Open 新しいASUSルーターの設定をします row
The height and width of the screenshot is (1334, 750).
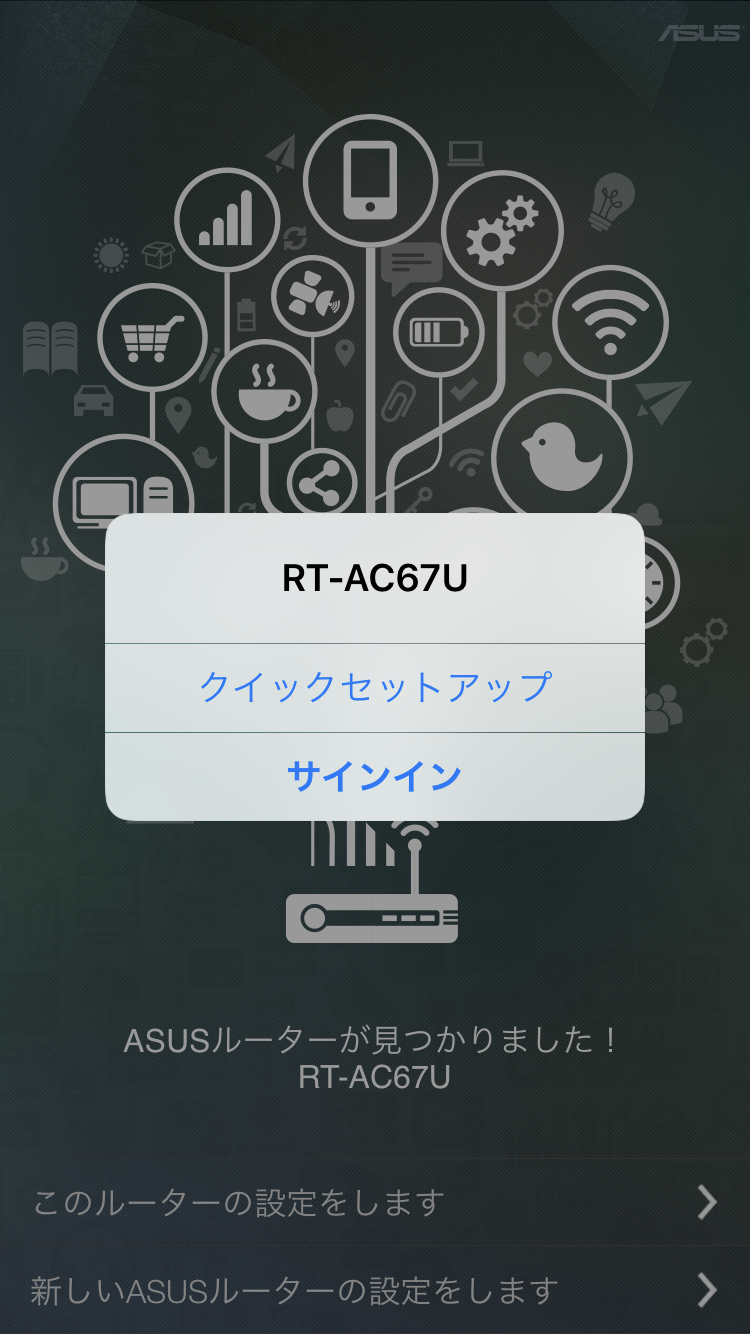pyautogui.click(x=375, y=1290)
